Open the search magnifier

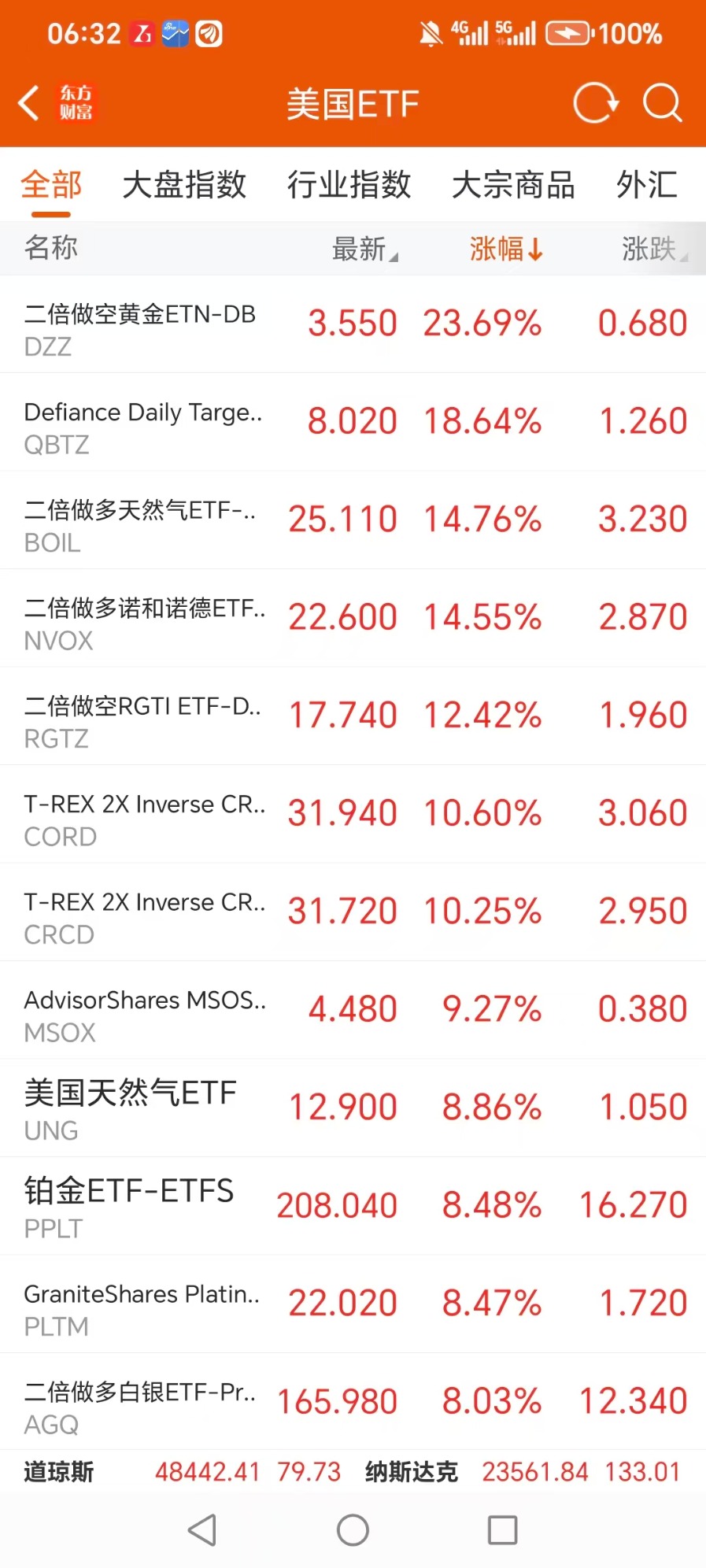pyautogui.click(x=662, y=103)
